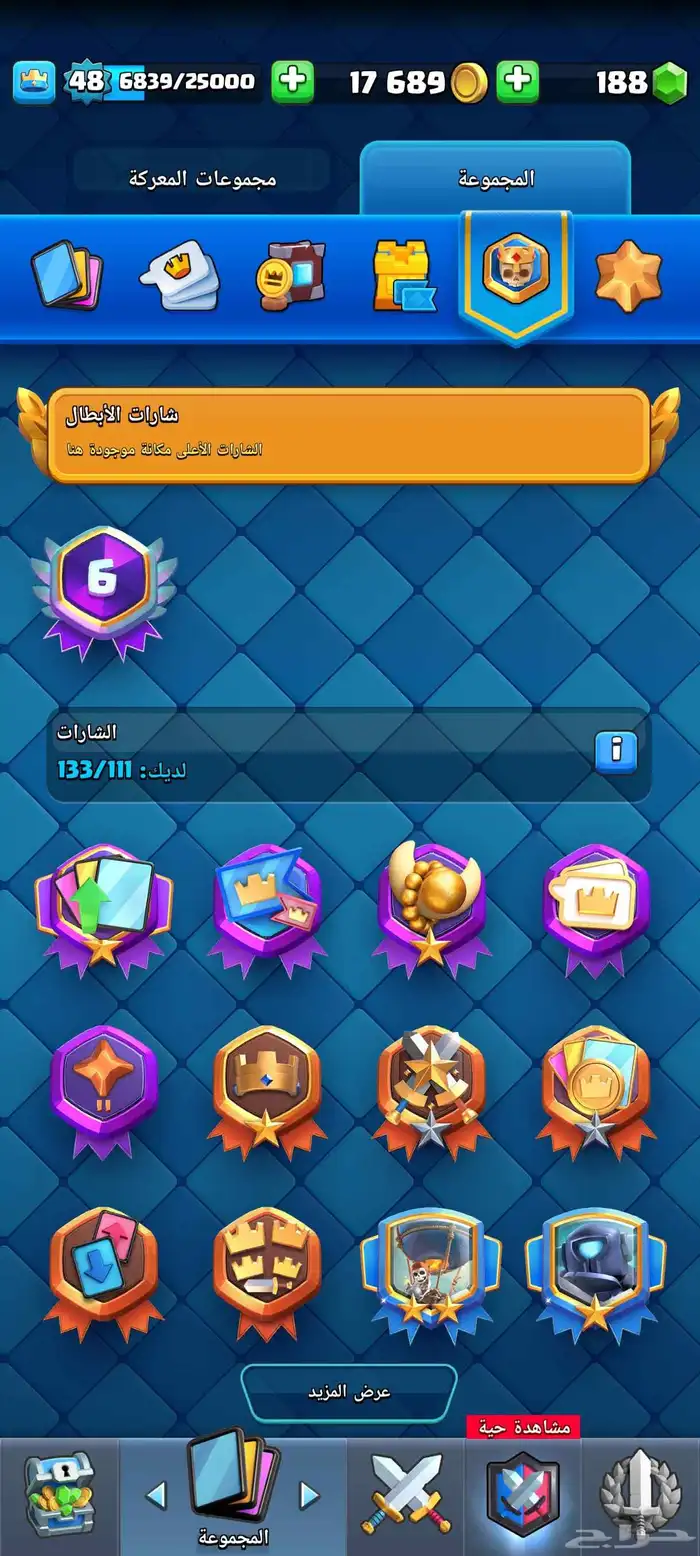Open the green arrow card upgrade badge
700x1556 pixels.
pos(104,911)
